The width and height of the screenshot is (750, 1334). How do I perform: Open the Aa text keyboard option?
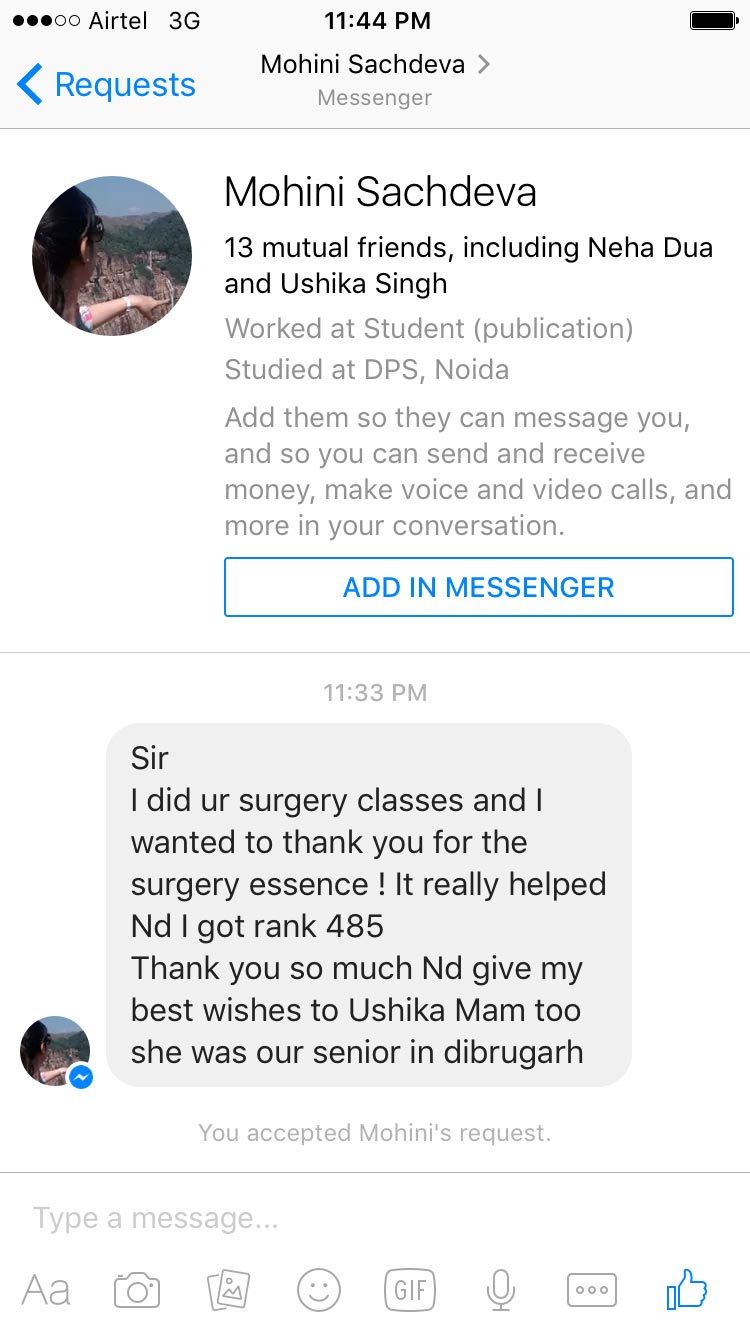(x=46, y=1290)
